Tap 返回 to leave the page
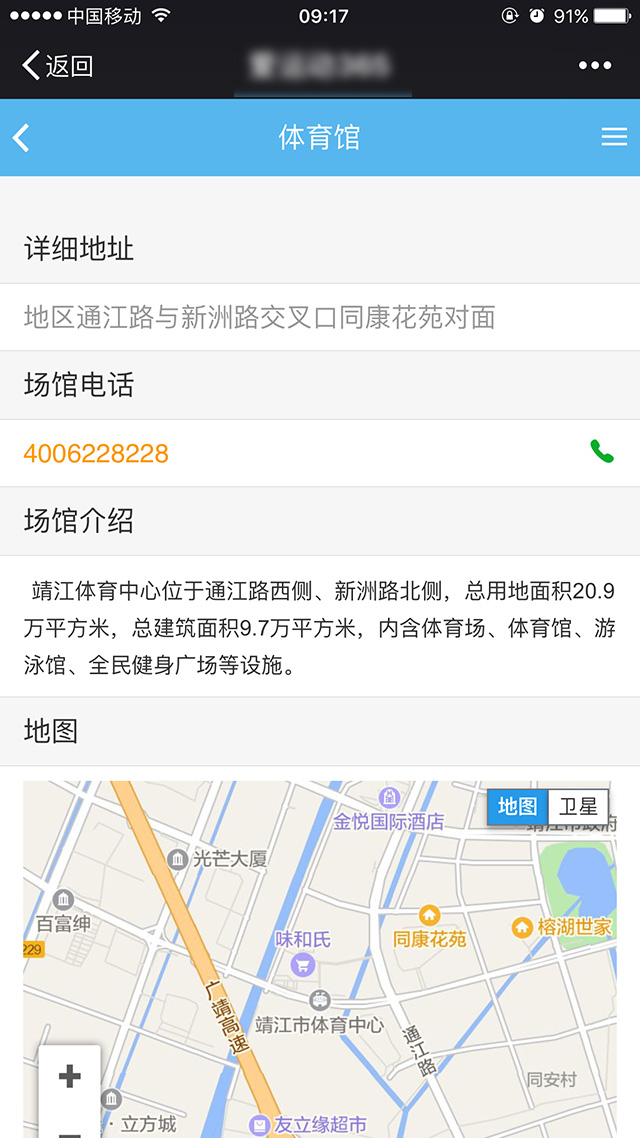The image size is (640, 1138). (57, 65)
